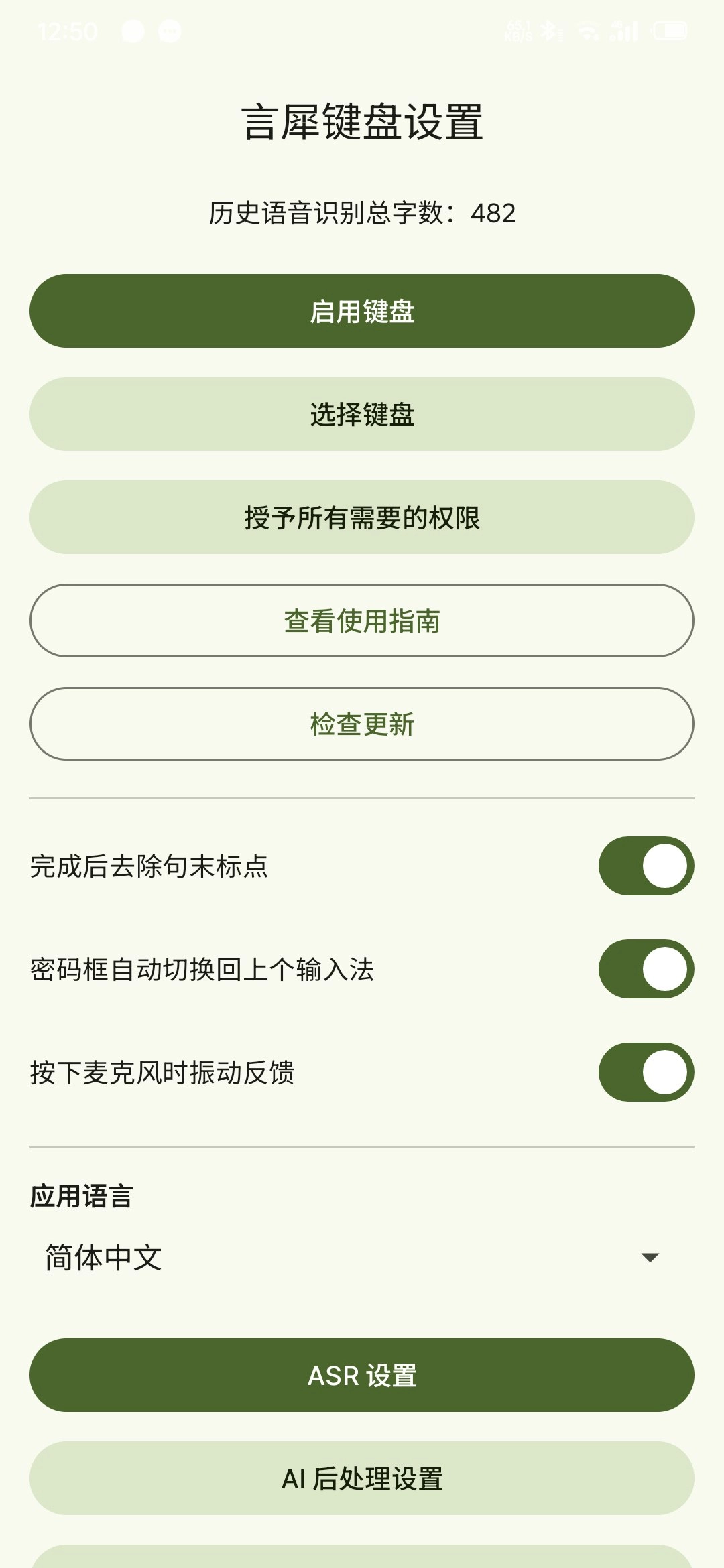Check for updates with 检查更新

coord(362,724)
